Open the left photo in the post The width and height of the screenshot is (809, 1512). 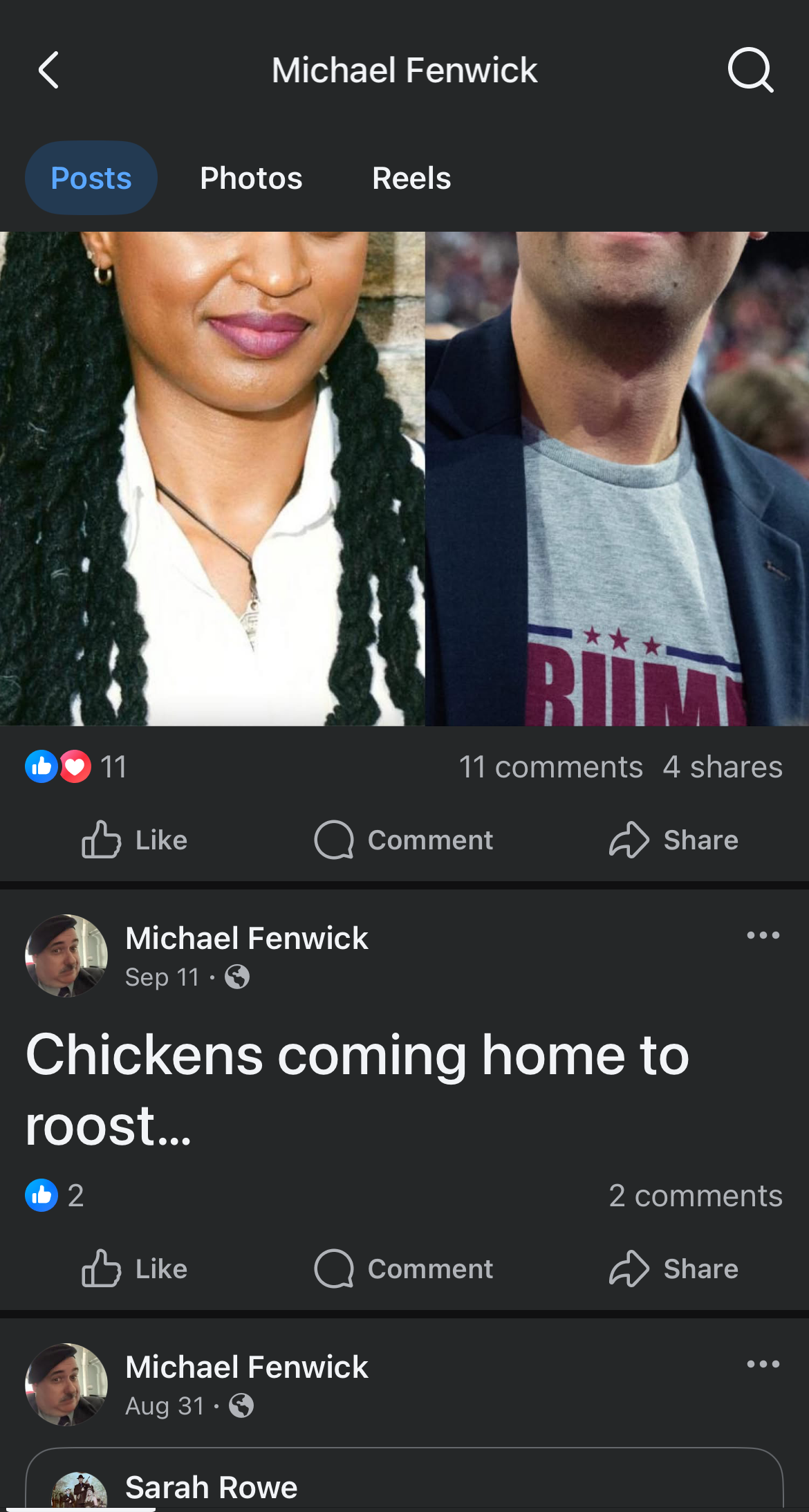point(212,479)
